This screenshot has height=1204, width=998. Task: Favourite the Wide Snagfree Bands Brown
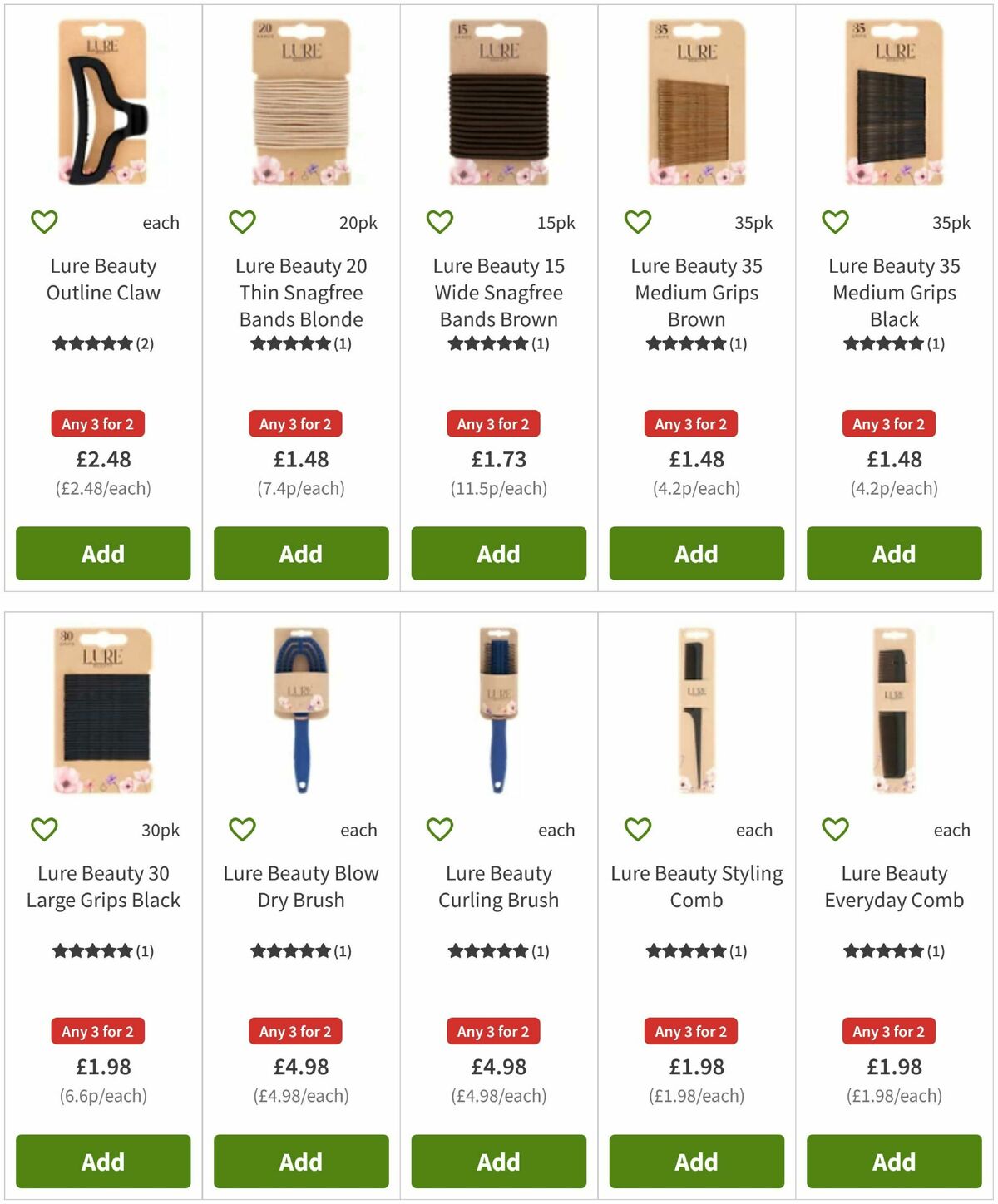point(440,222)
